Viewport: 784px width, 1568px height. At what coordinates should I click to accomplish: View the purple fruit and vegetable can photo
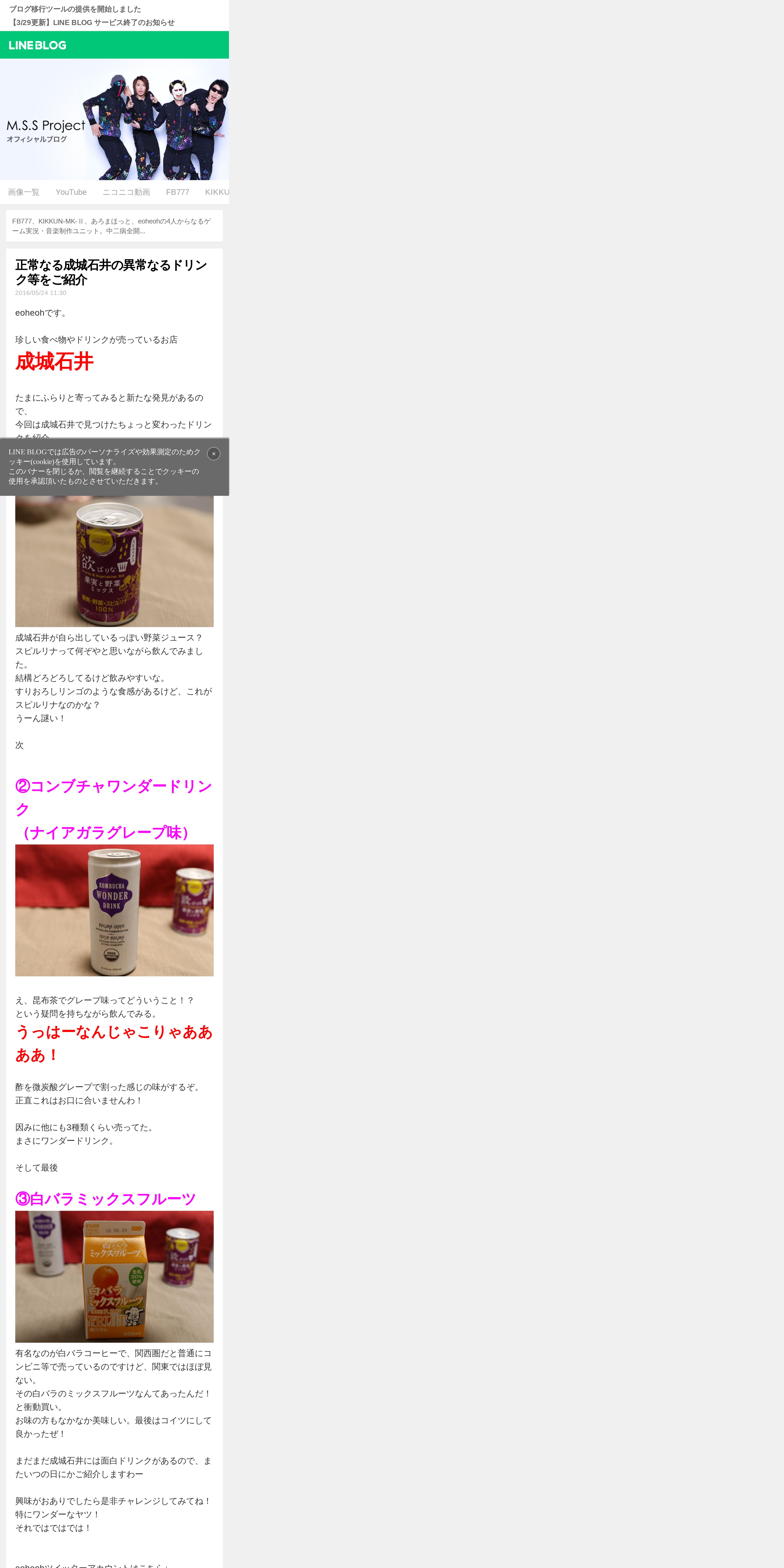(x=114, y=561)
